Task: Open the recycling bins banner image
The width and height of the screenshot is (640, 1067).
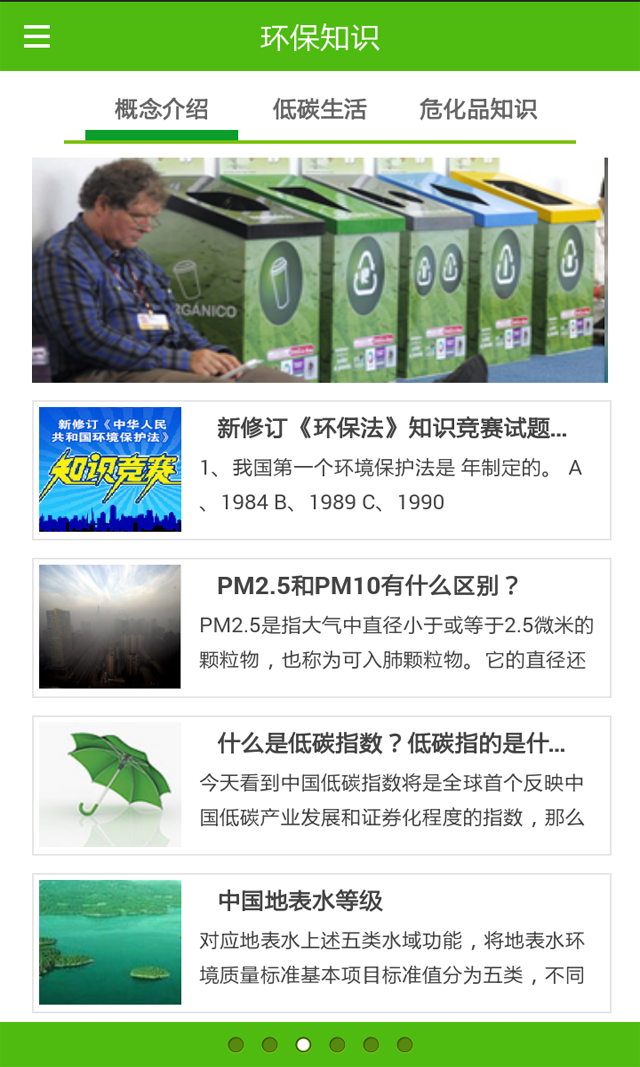Action: [319, 270]
